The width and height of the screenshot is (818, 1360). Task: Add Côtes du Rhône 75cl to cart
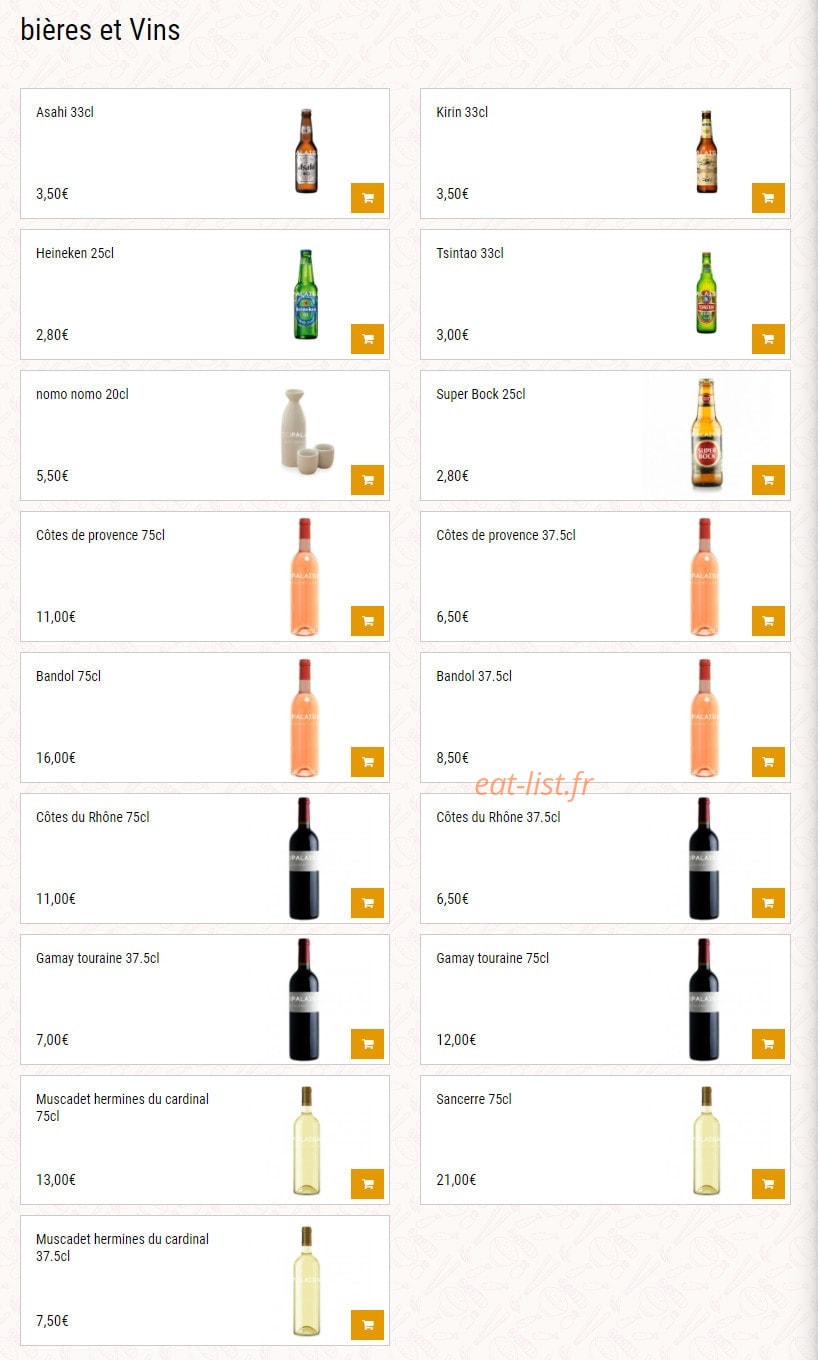pyautogui.click(x=367, y=903)
